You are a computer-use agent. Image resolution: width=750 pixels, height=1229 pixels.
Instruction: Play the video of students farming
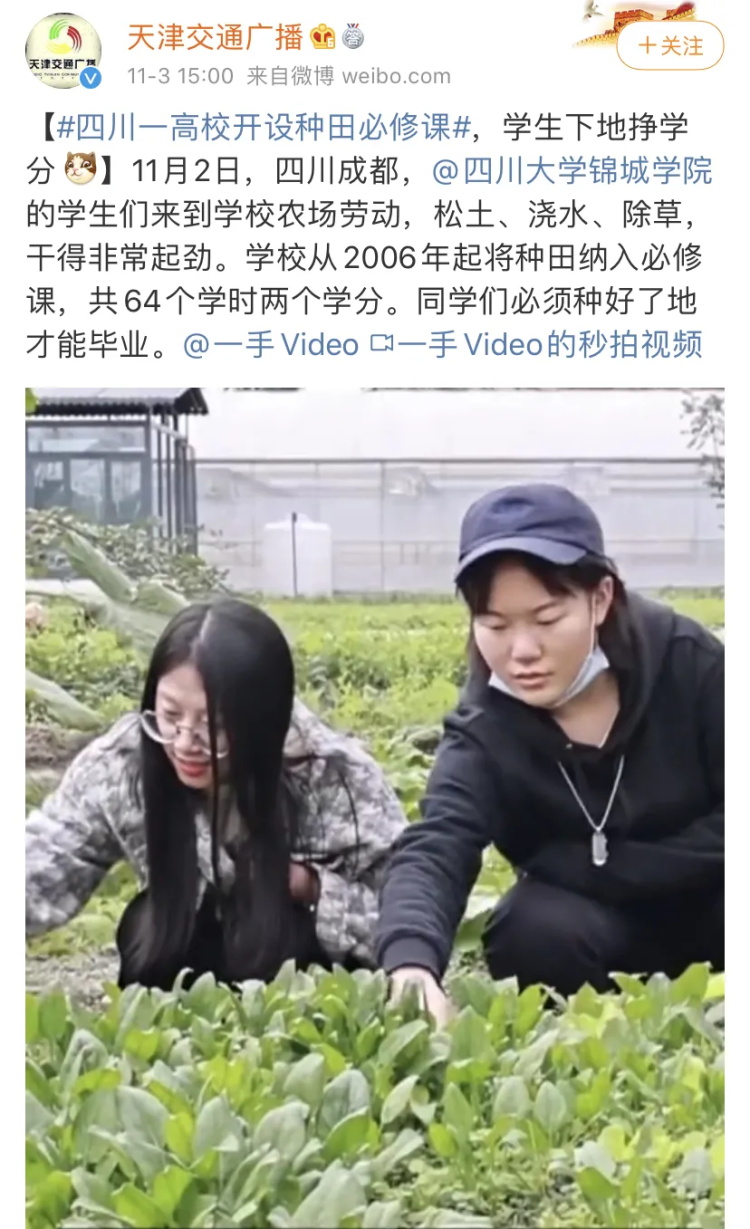click(x=375, y=808)
